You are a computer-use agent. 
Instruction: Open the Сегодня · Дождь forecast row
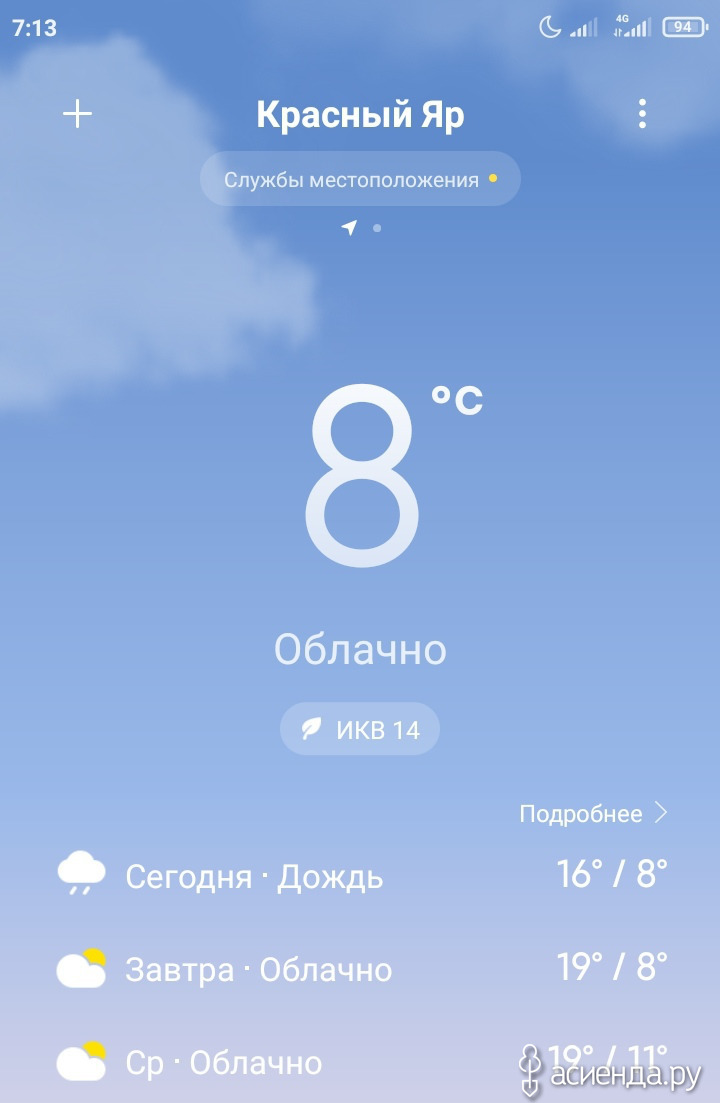(x=360, y=876)
